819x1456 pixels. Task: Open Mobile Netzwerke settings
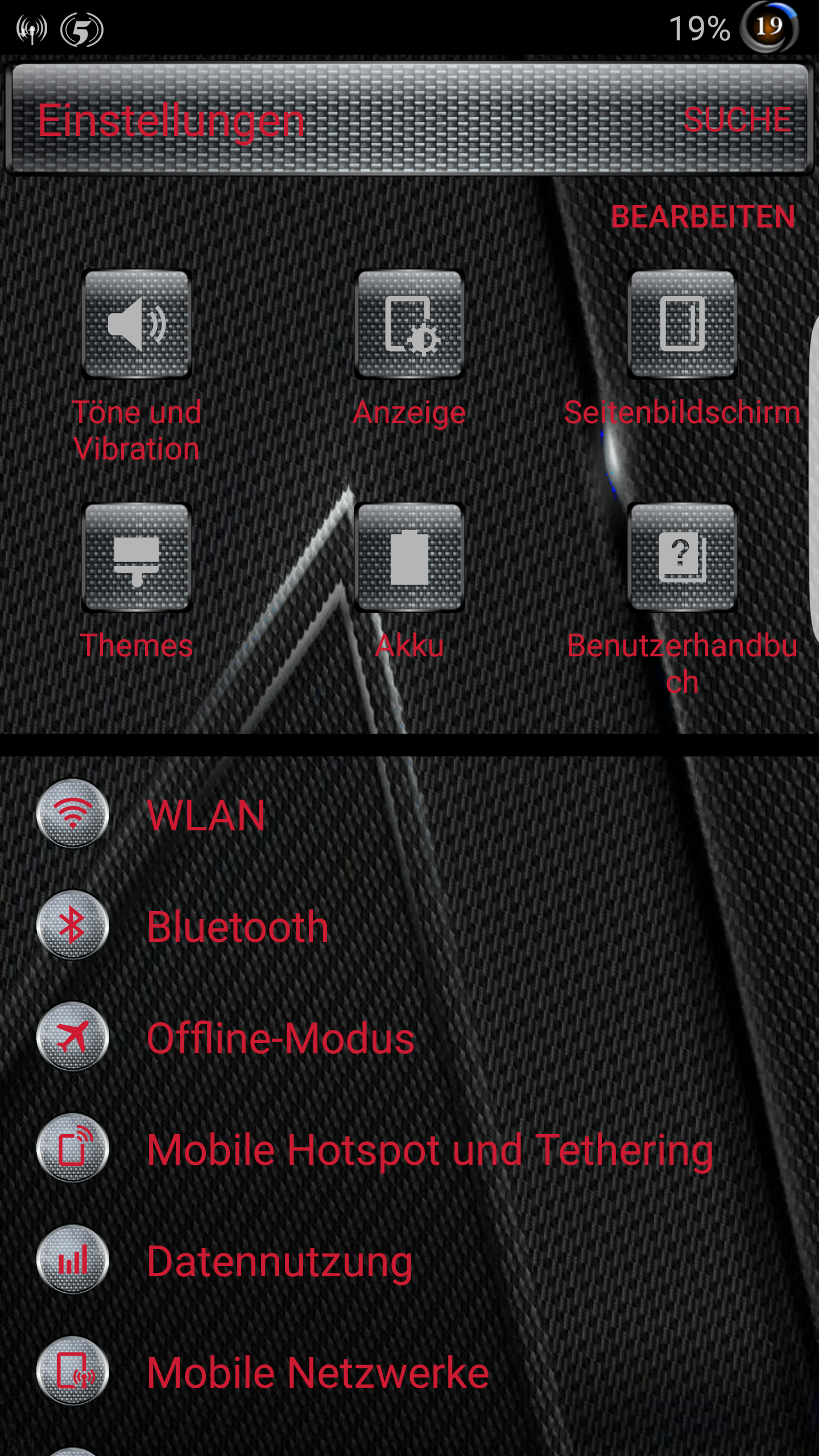[x=409, y=1371]
